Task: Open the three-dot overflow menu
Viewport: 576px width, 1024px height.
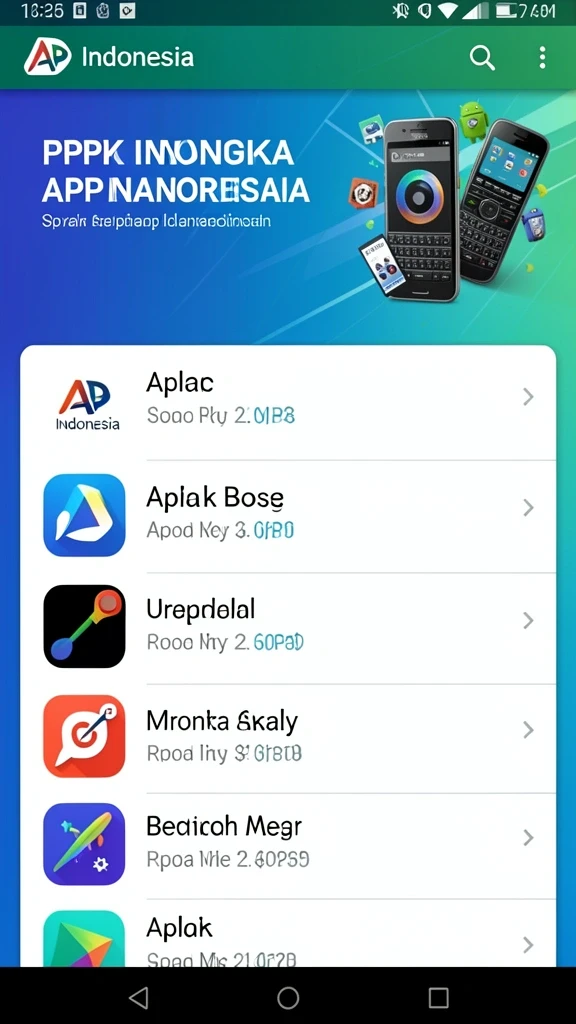Action: (542, 58)
